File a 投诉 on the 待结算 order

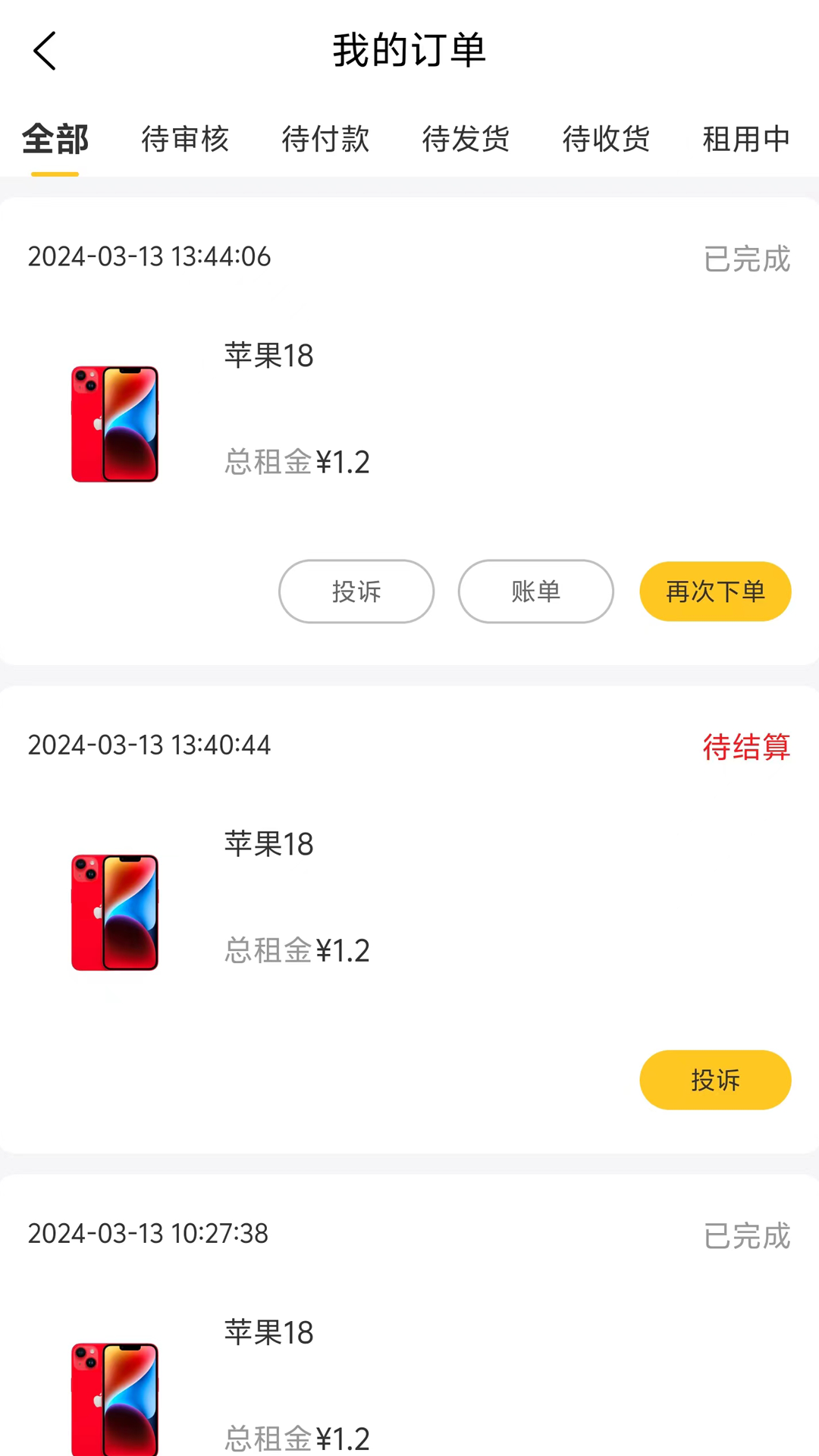click(715, 1080)
